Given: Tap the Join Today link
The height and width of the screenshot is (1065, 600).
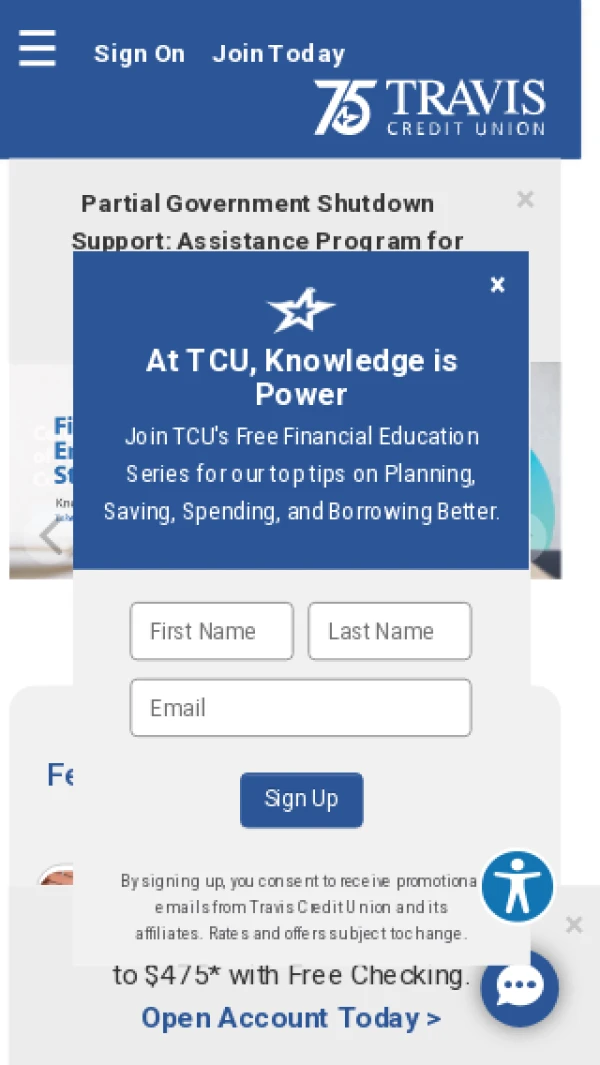Looking at the screenshot, I should coord(278,54).
